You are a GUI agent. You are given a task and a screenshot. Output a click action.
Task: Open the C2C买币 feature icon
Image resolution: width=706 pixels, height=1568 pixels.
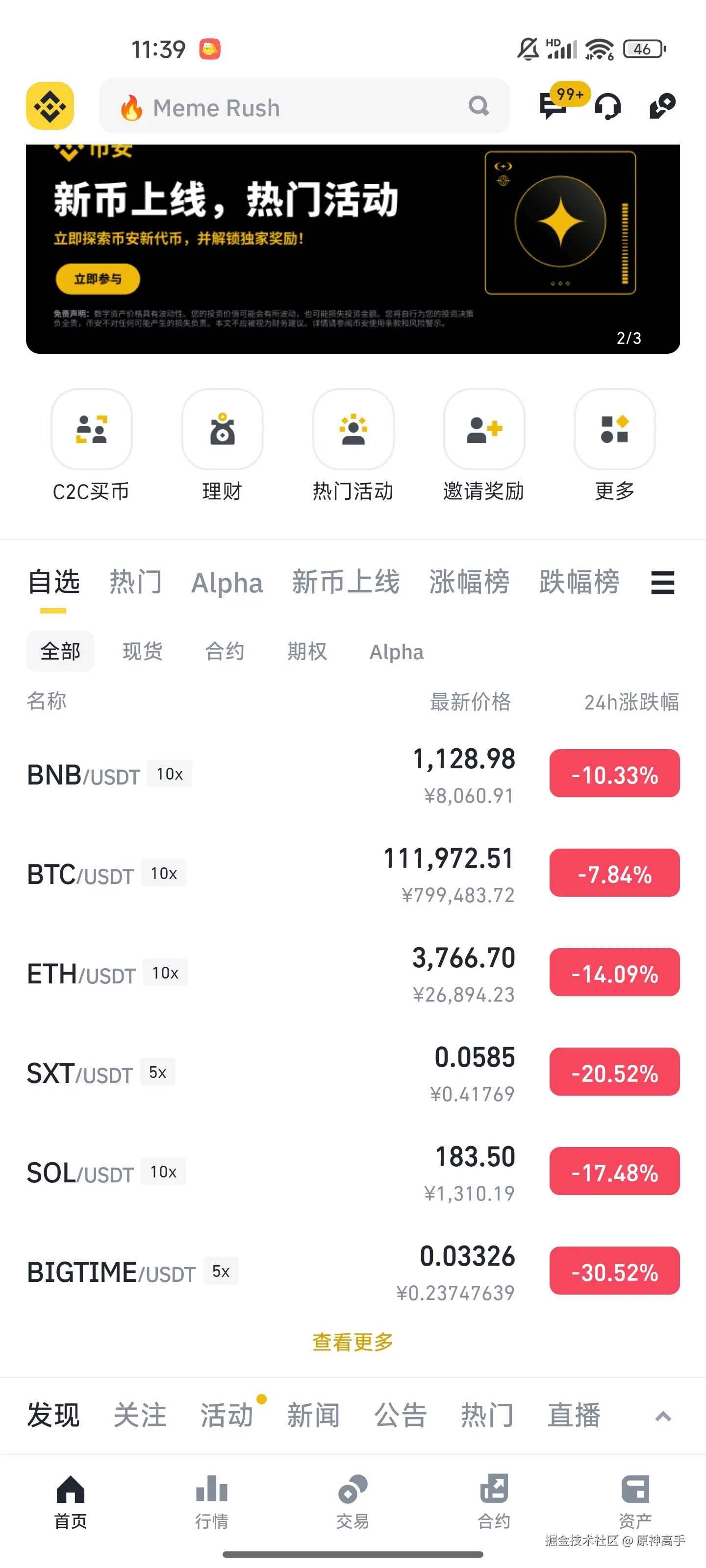[x=90, y=430]
